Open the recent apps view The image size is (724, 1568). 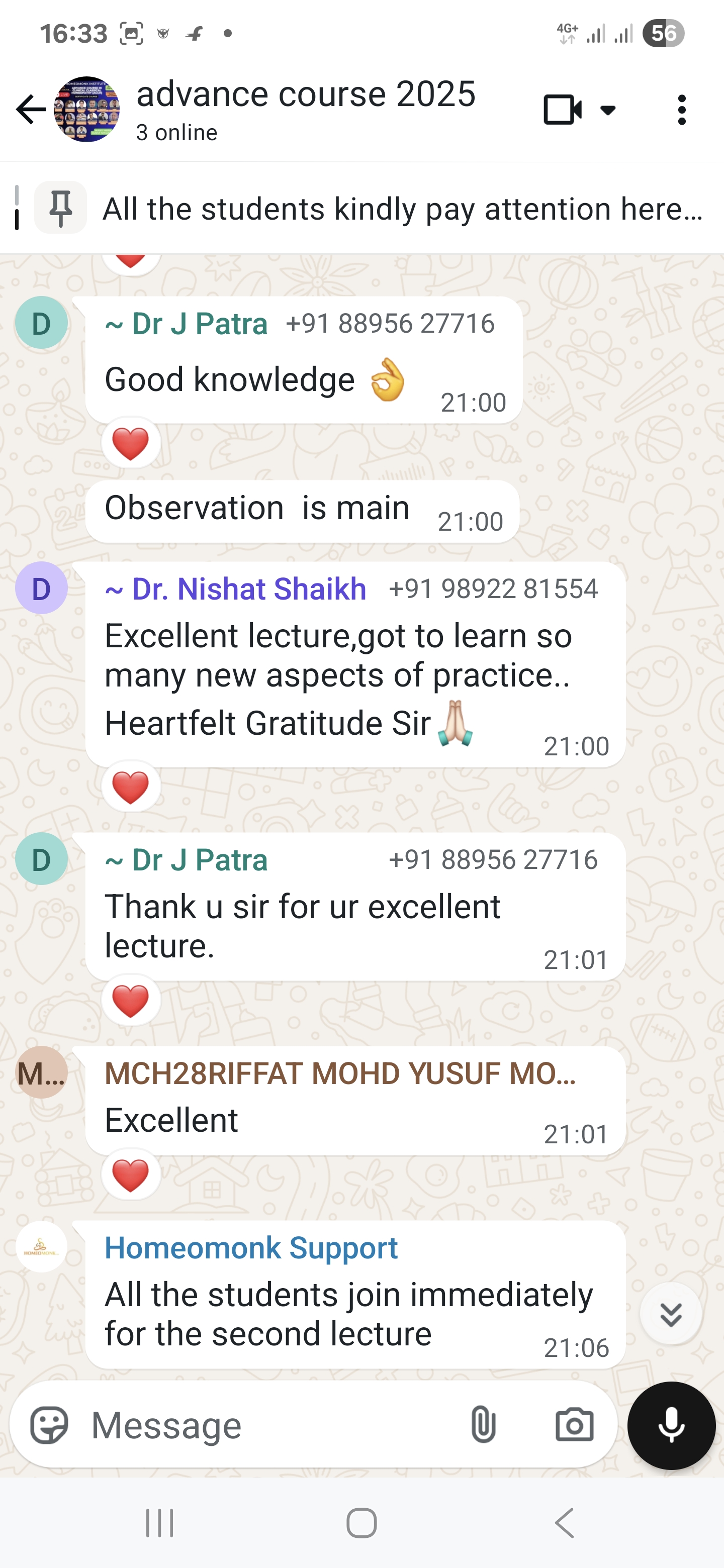[159, 1523]
